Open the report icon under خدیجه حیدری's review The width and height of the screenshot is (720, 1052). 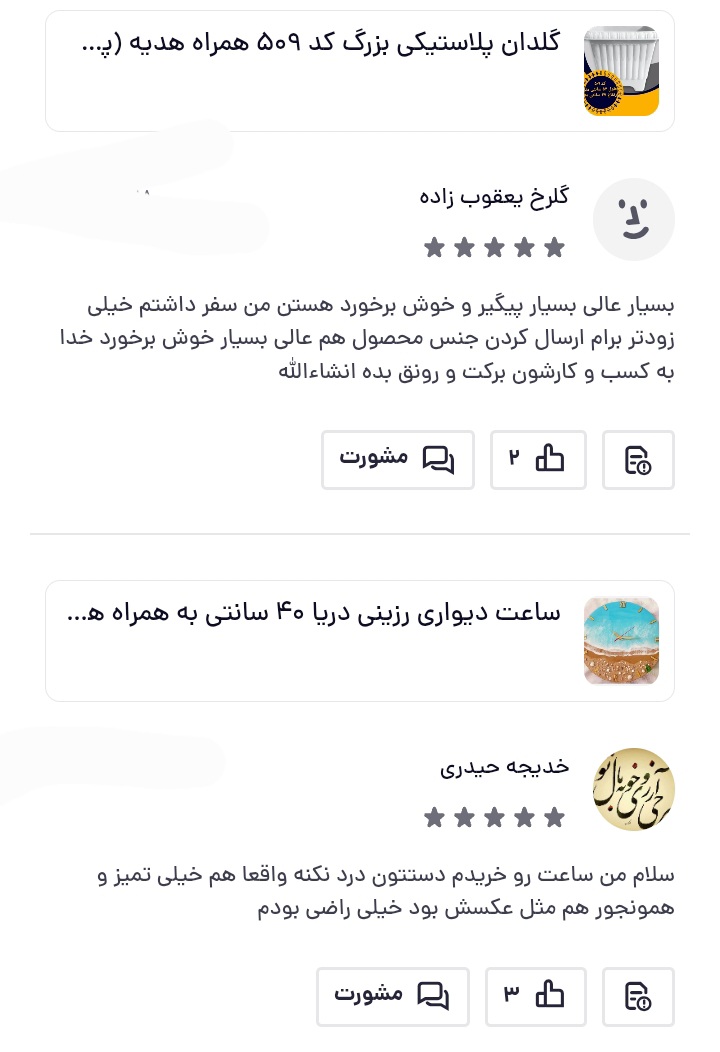(x=638, y=997)
